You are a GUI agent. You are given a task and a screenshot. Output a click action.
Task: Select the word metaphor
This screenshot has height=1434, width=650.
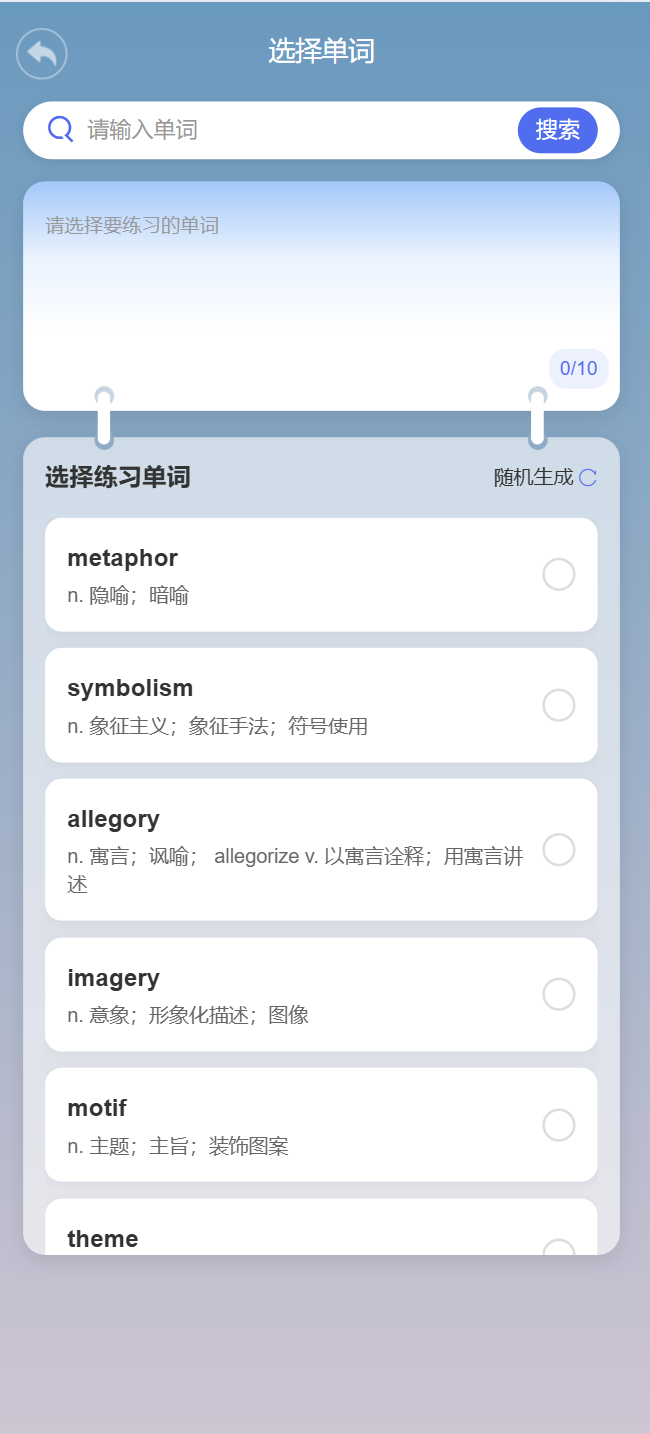click(558, 575)
